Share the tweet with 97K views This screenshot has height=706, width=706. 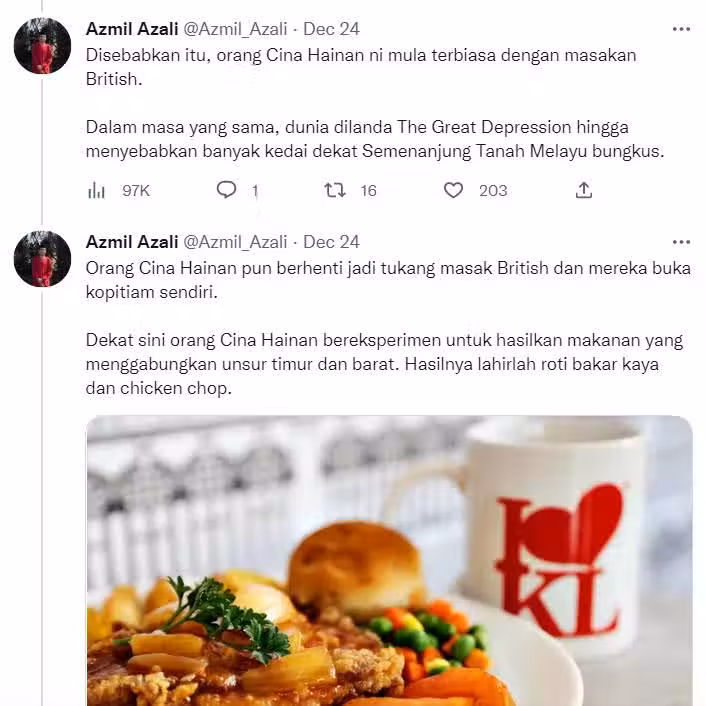[584, 190]
